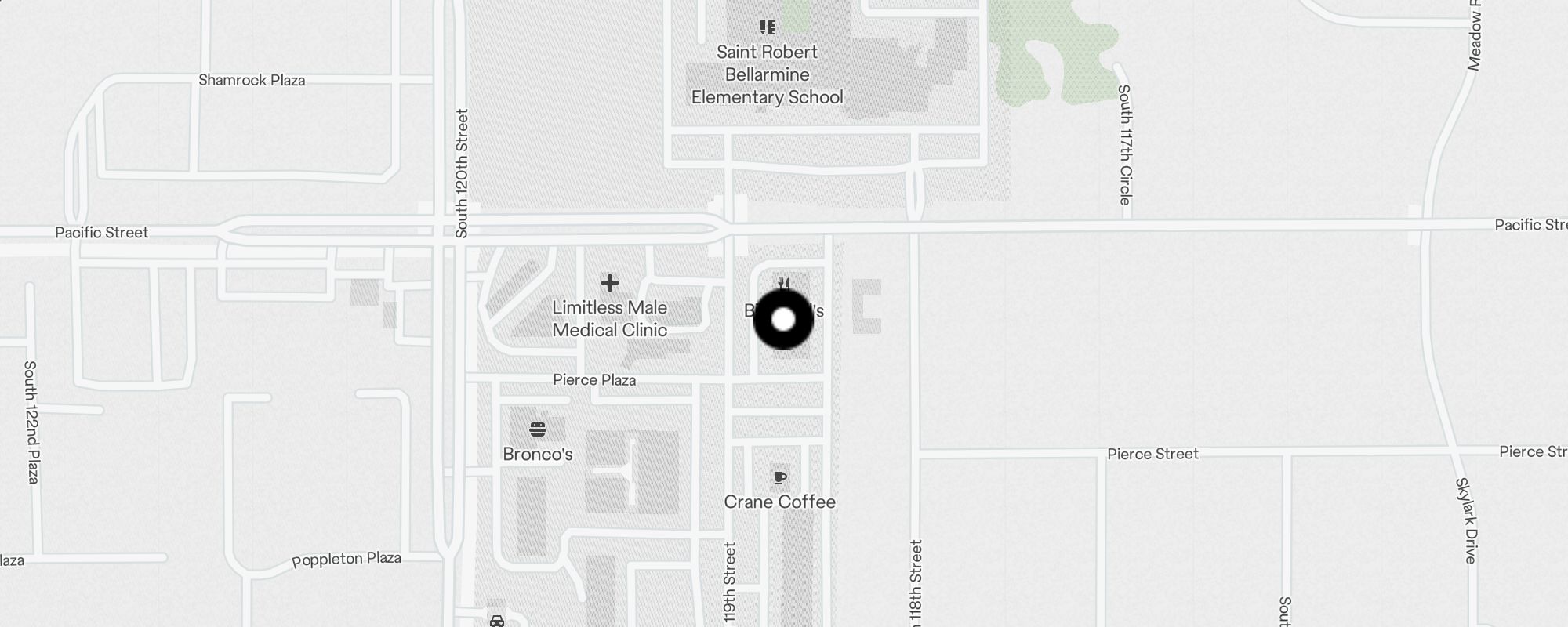This screenshot has height=627, width=1568.
Task: Tap the black location pin marker
Action: pos(783,319)
